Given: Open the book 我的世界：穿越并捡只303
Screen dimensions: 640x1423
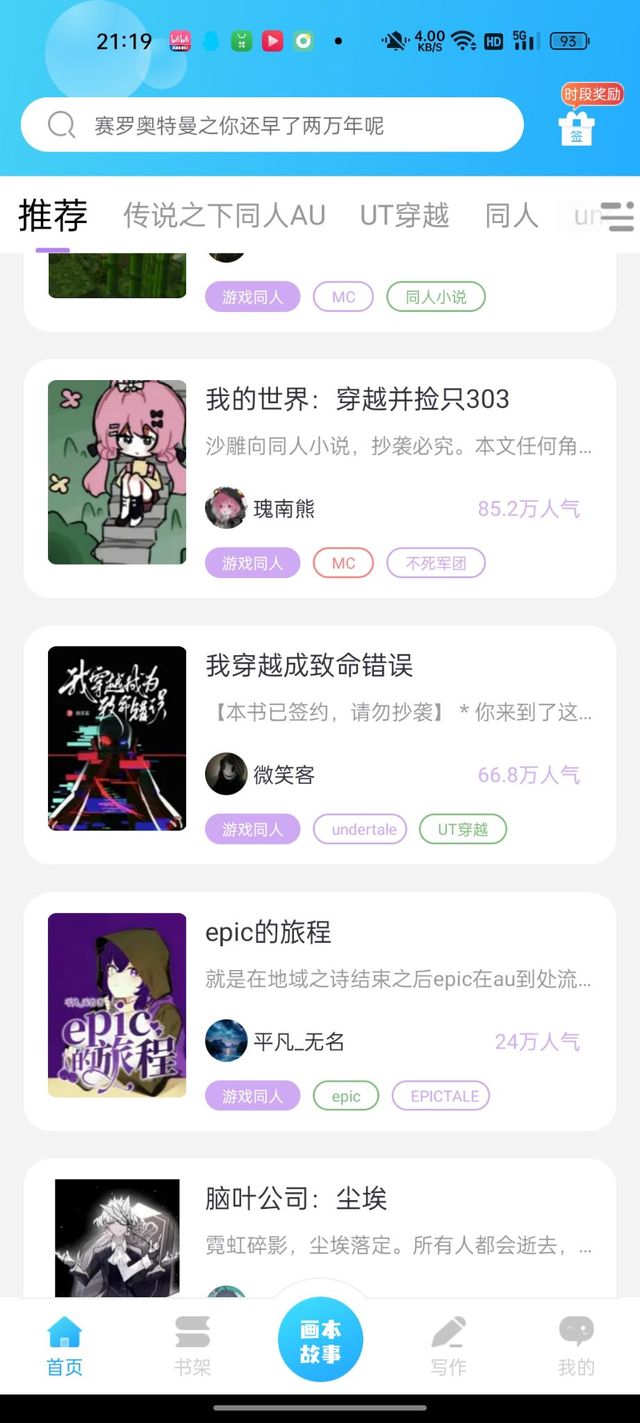Looking at the screenshot, I should tap(357, 399).
